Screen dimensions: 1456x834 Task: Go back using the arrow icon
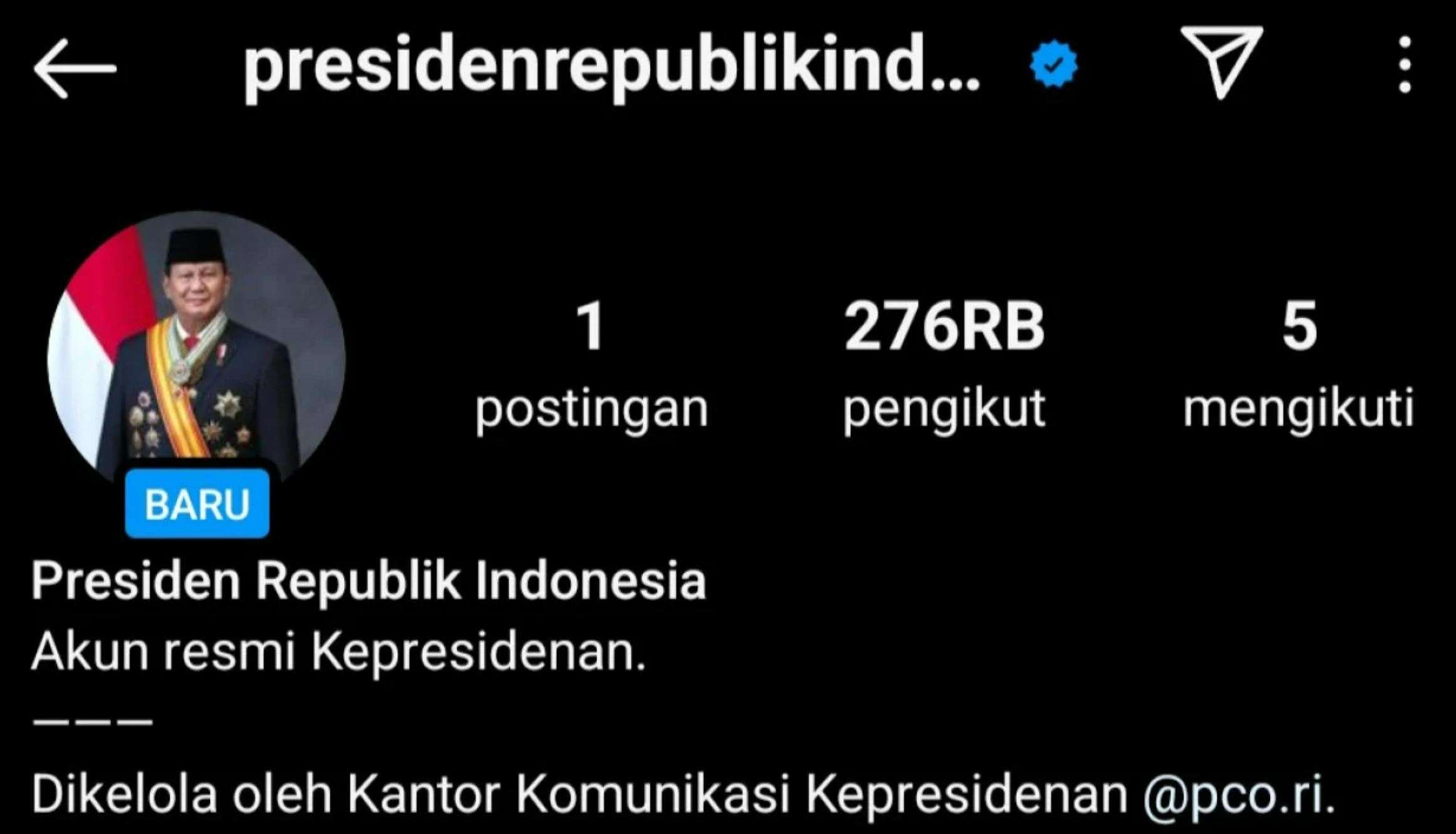(x=75, y=68)
